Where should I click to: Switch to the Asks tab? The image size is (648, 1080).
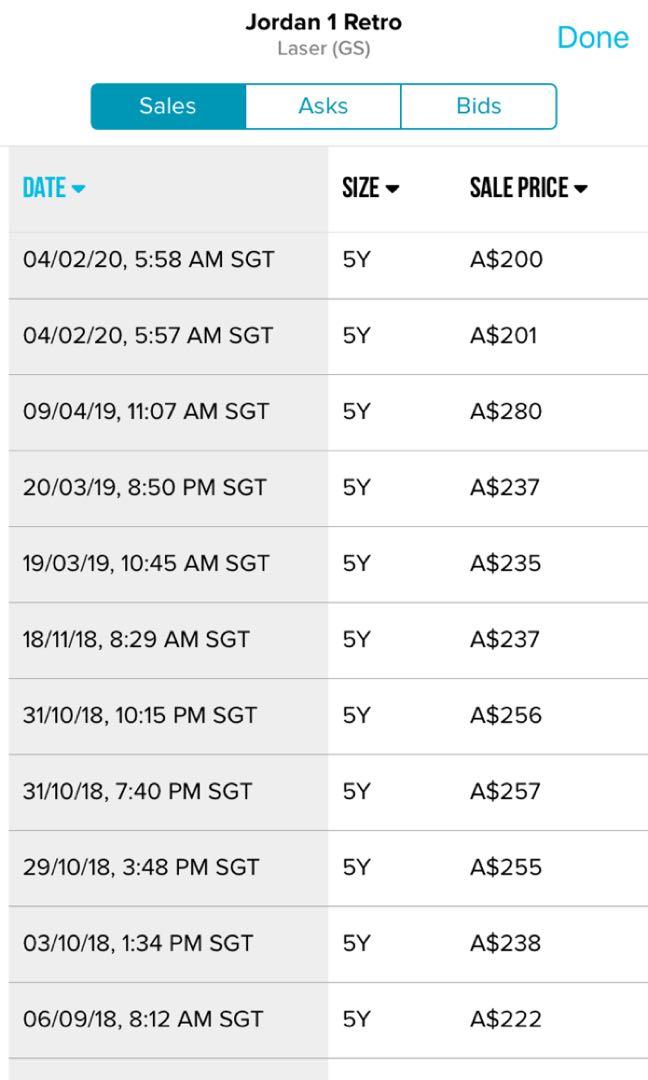323,106
